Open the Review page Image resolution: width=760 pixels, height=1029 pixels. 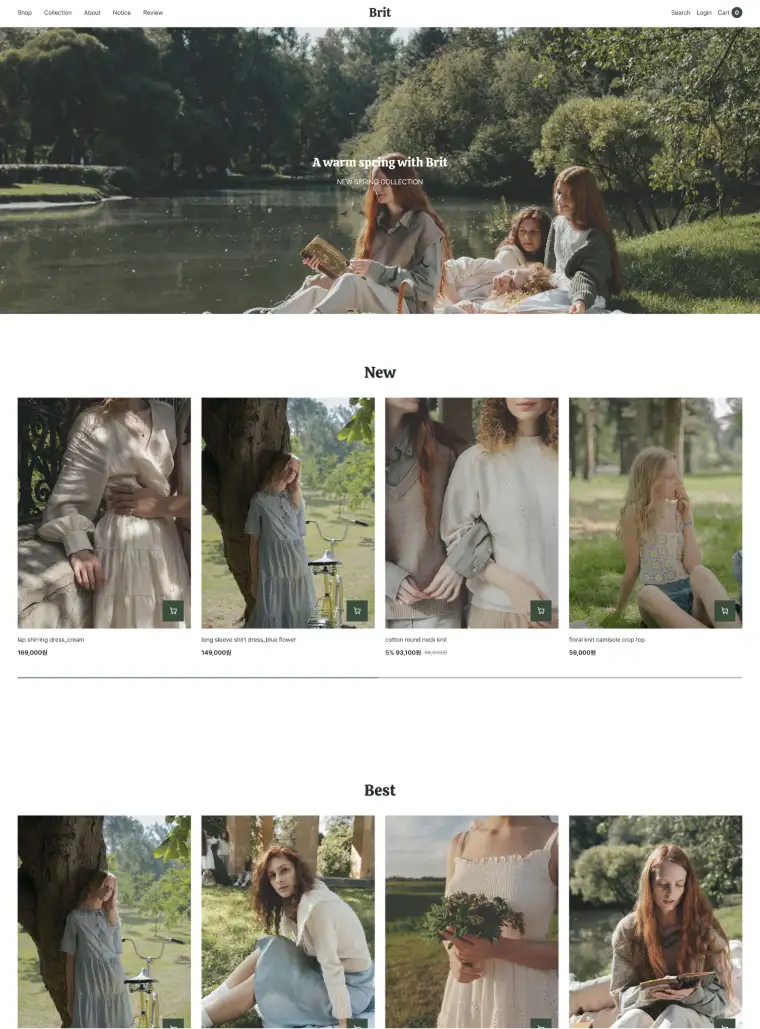click(x=153, y=13)
